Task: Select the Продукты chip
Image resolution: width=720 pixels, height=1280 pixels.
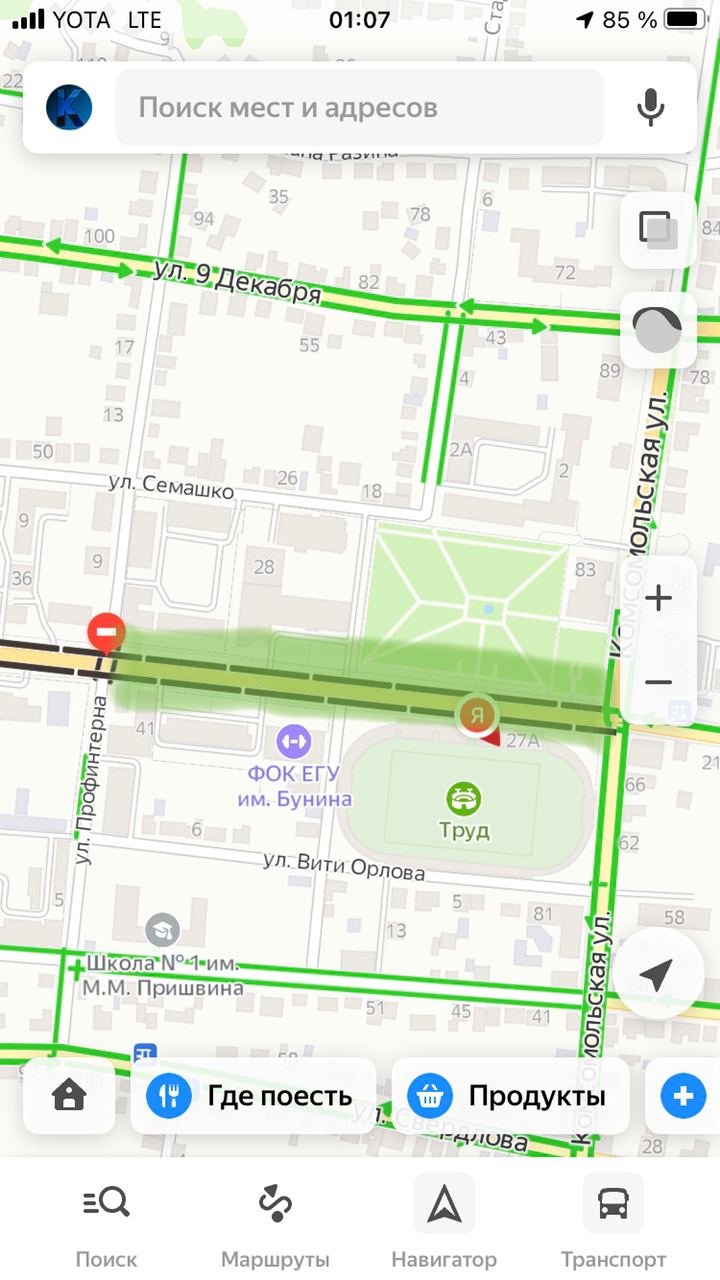Action: click(510, 1096)
